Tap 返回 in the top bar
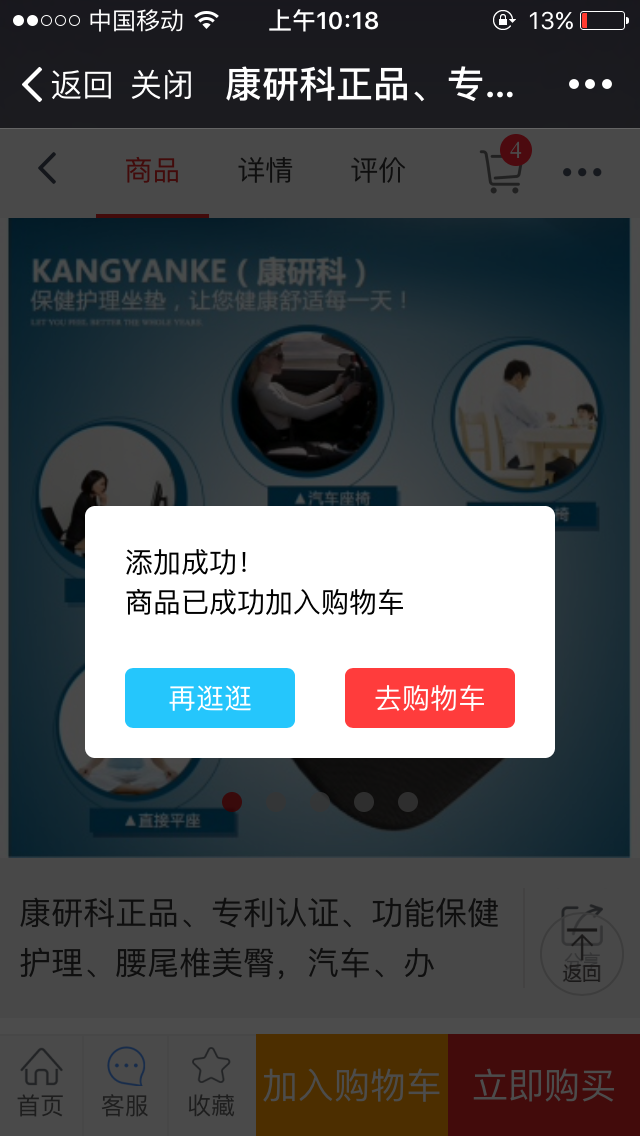 pos(67,85)
